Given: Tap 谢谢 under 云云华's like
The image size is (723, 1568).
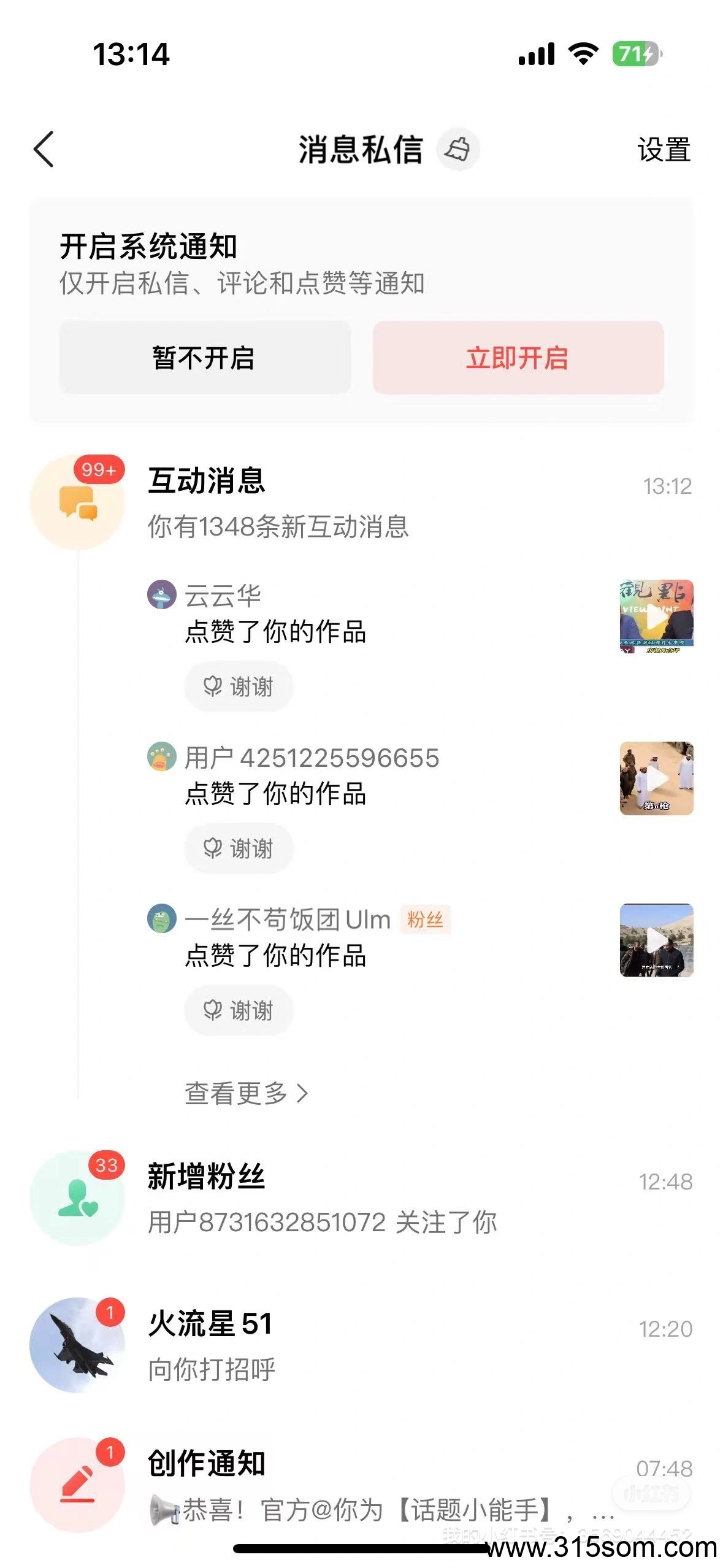Looking at the screenshot, I should tap(239, 686).
